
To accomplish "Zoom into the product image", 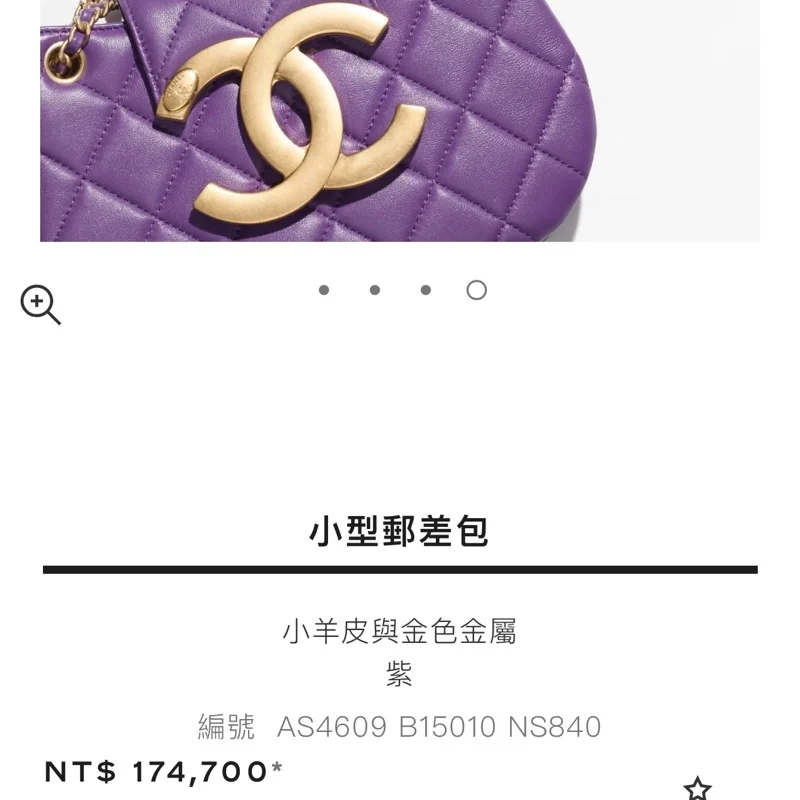I will 41,305.
